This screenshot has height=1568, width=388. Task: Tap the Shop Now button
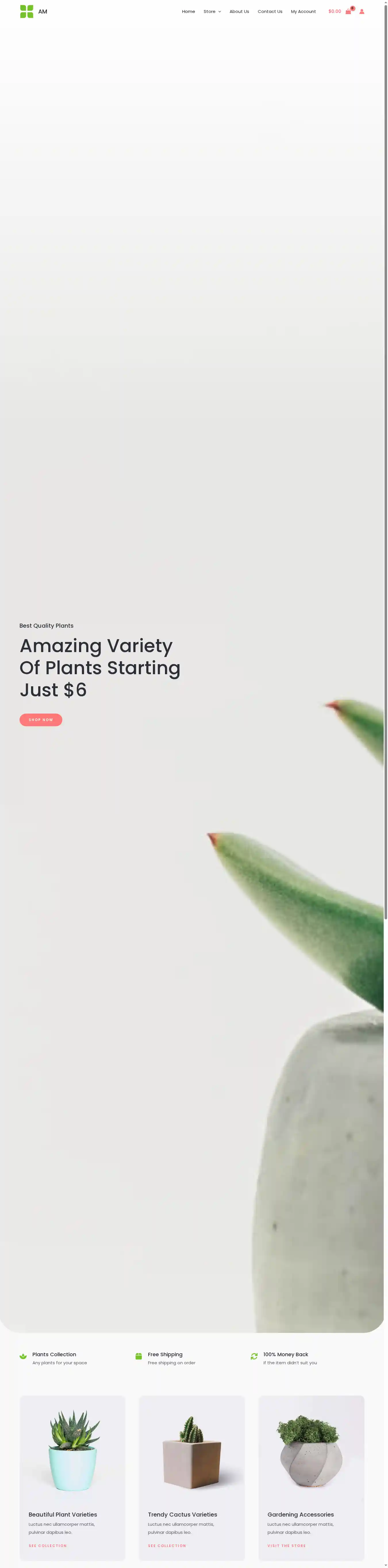(41, 719)
